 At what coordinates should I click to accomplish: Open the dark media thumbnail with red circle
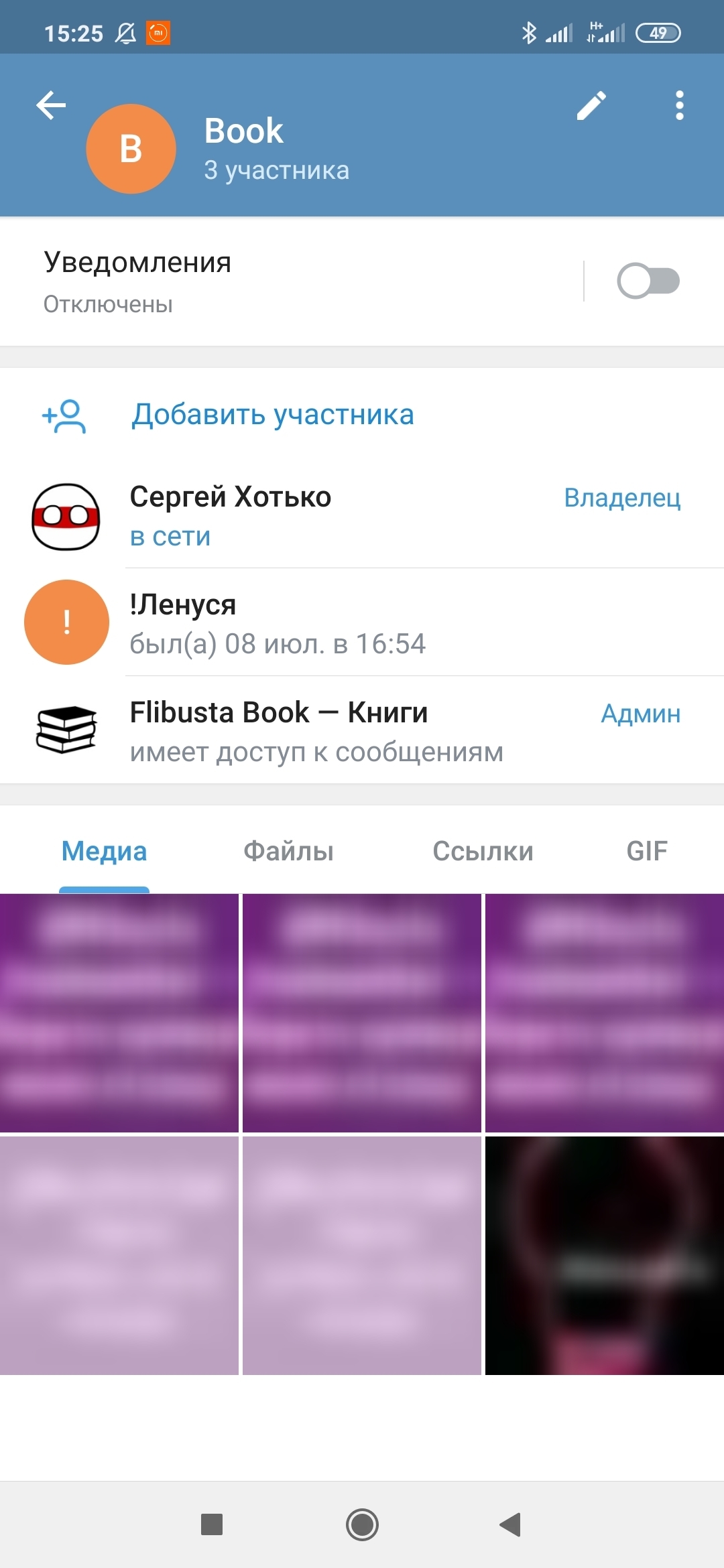(x=604, y=1256)
